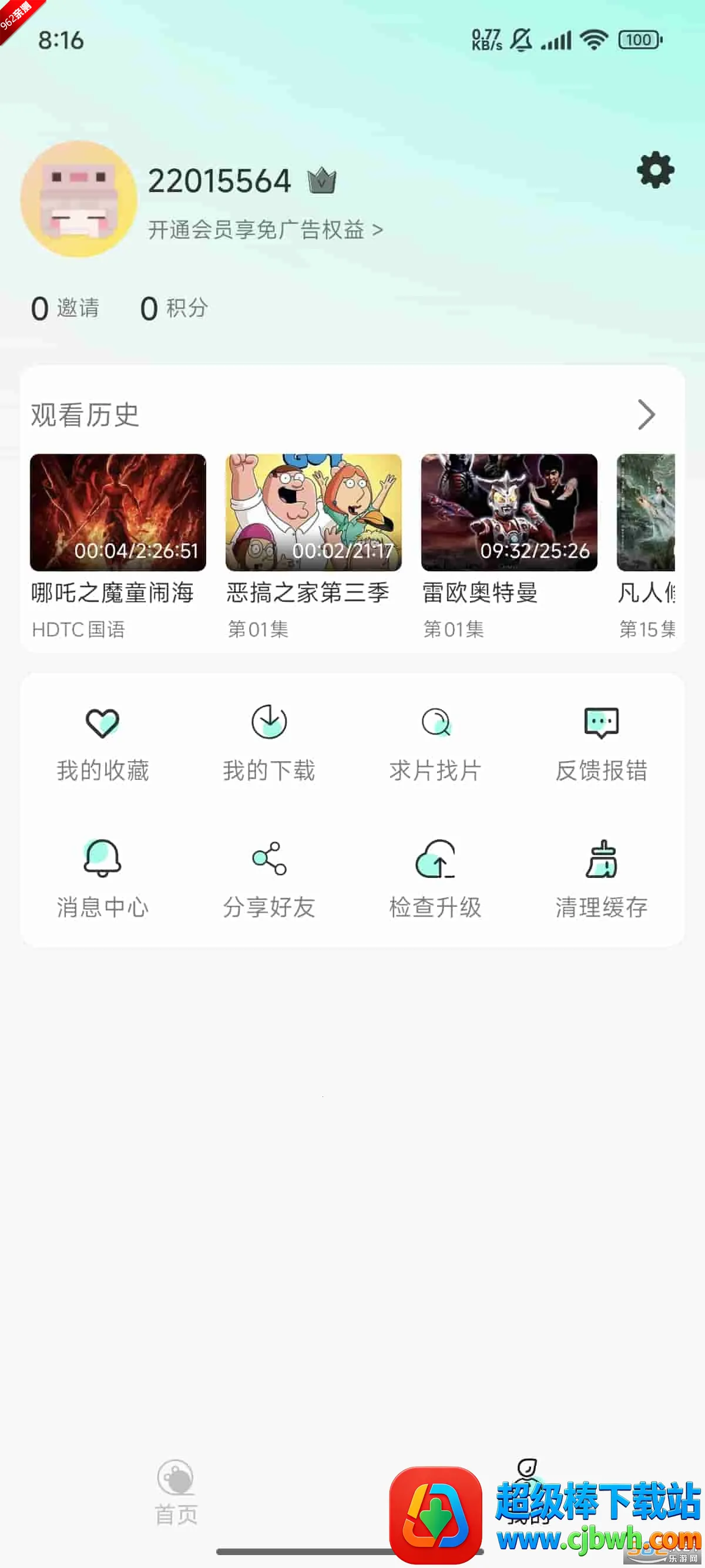705x1568 pixels.
Task: Select 分享好友 to share the app
Action: click(x=268, y=880)
